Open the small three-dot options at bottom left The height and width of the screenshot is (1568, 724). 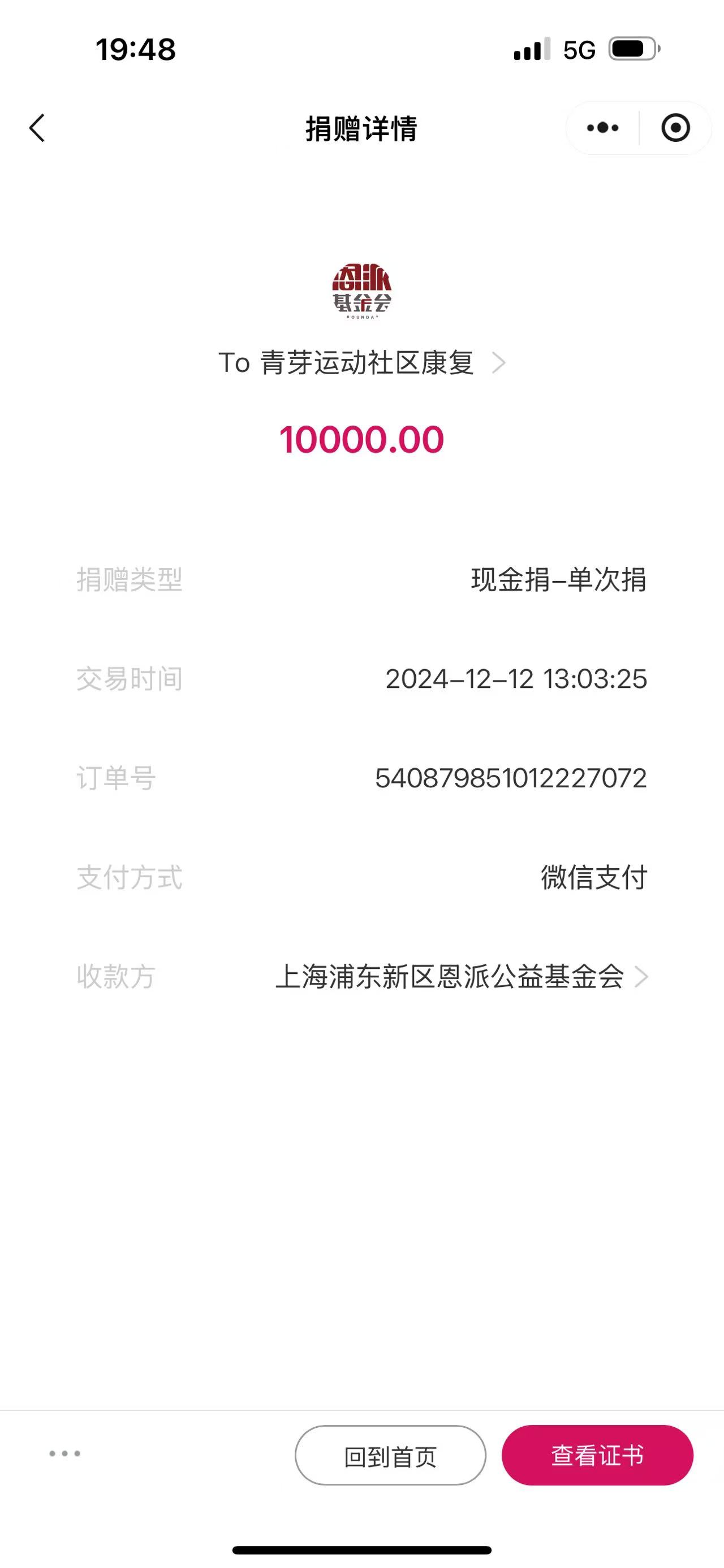(64, 1454)
